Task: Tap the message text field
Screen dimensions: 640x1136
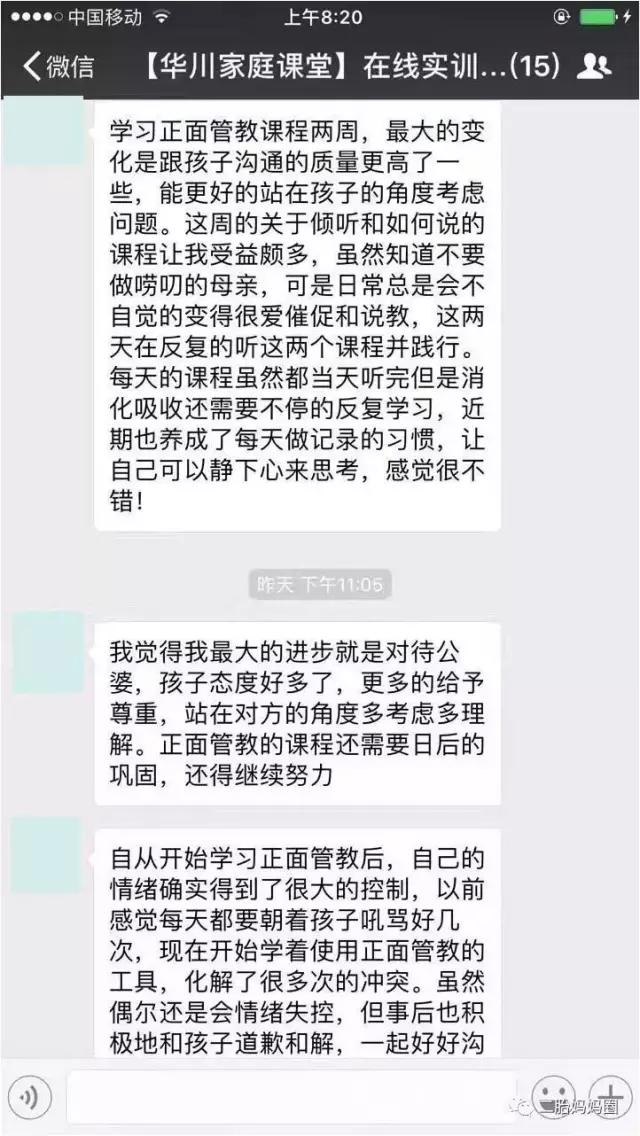Action: (290, 1098)
